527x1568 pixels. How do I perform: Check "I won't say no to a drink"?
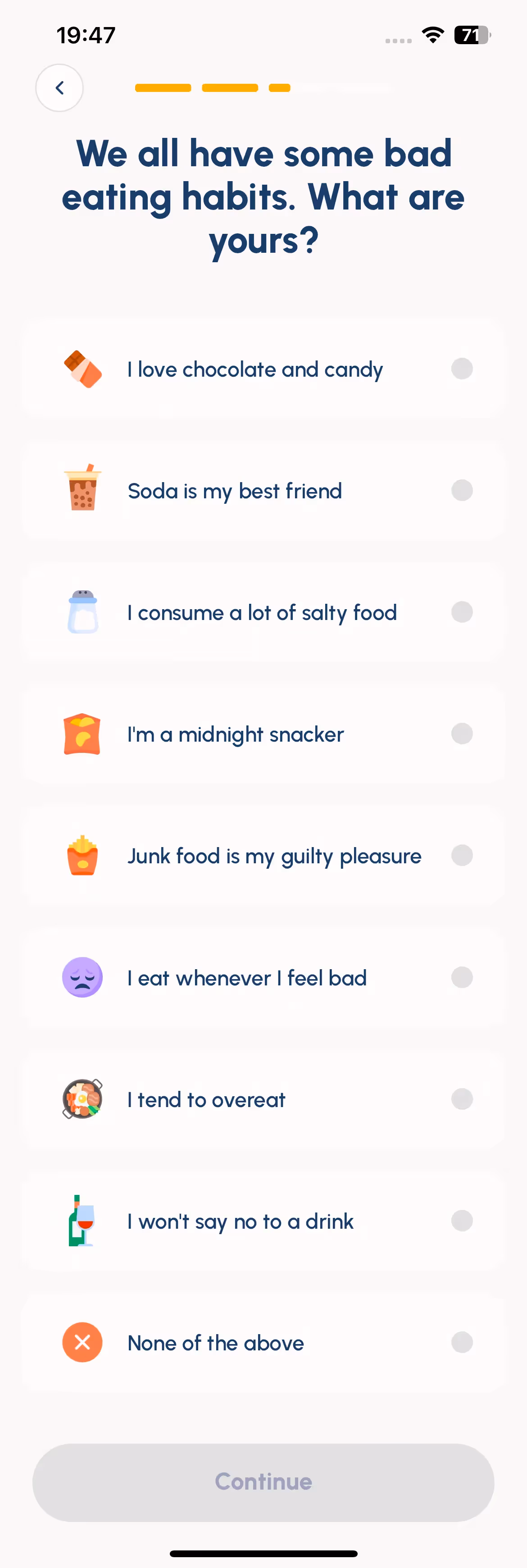263,1221
